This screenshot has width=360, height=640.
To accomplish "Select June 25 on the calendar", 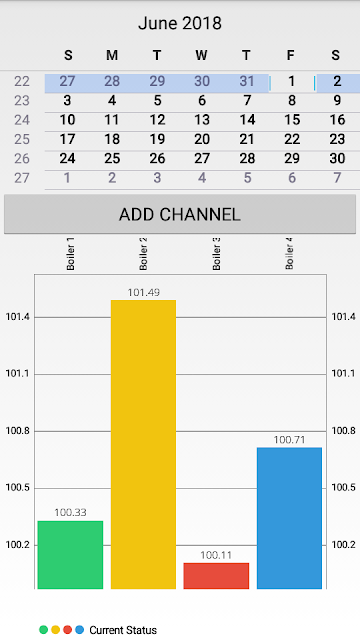I will (x=112, y=159).
